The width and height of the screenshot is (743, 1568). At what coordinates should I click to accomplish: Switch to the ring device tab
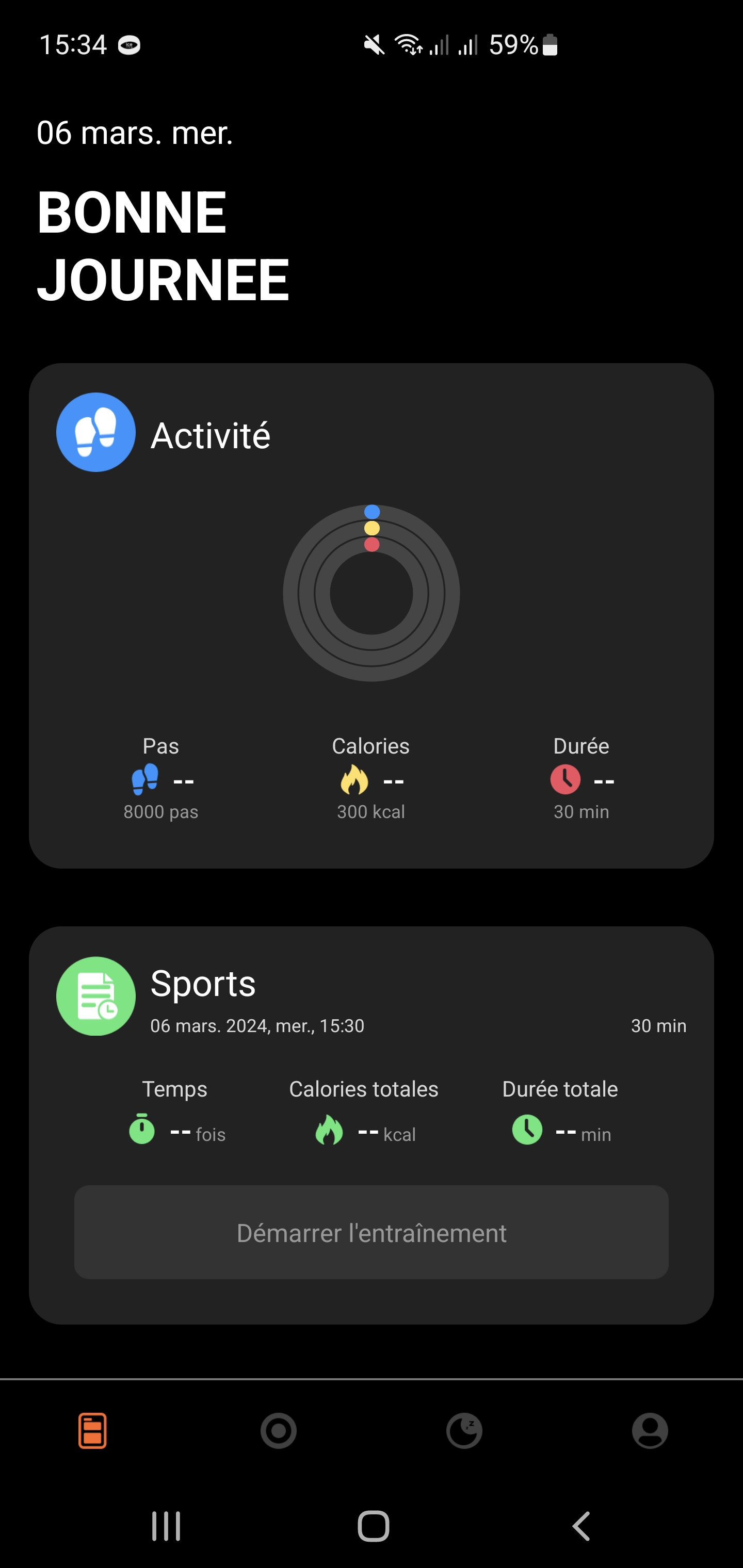278,1430
